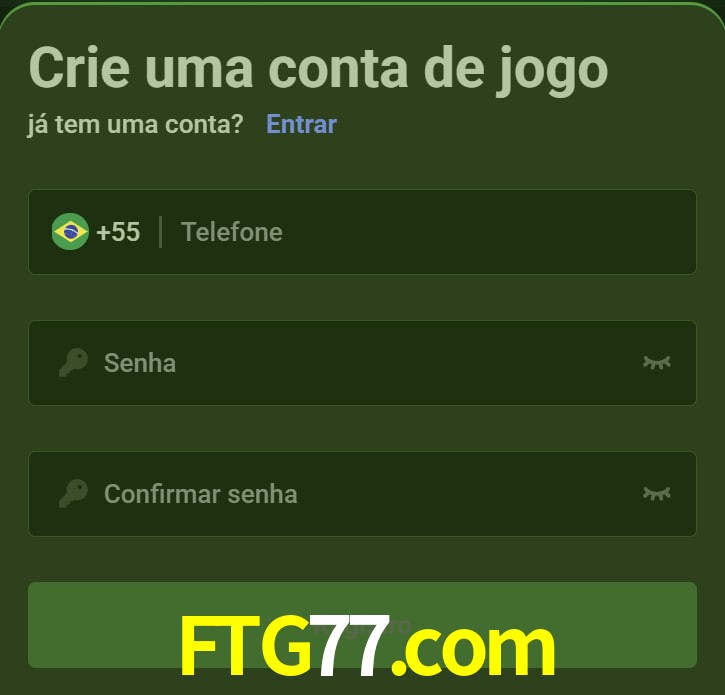725x695 pixels.
Task: Focus the Telefone input field
Action: pyautogui.click(x=430, y=232)
